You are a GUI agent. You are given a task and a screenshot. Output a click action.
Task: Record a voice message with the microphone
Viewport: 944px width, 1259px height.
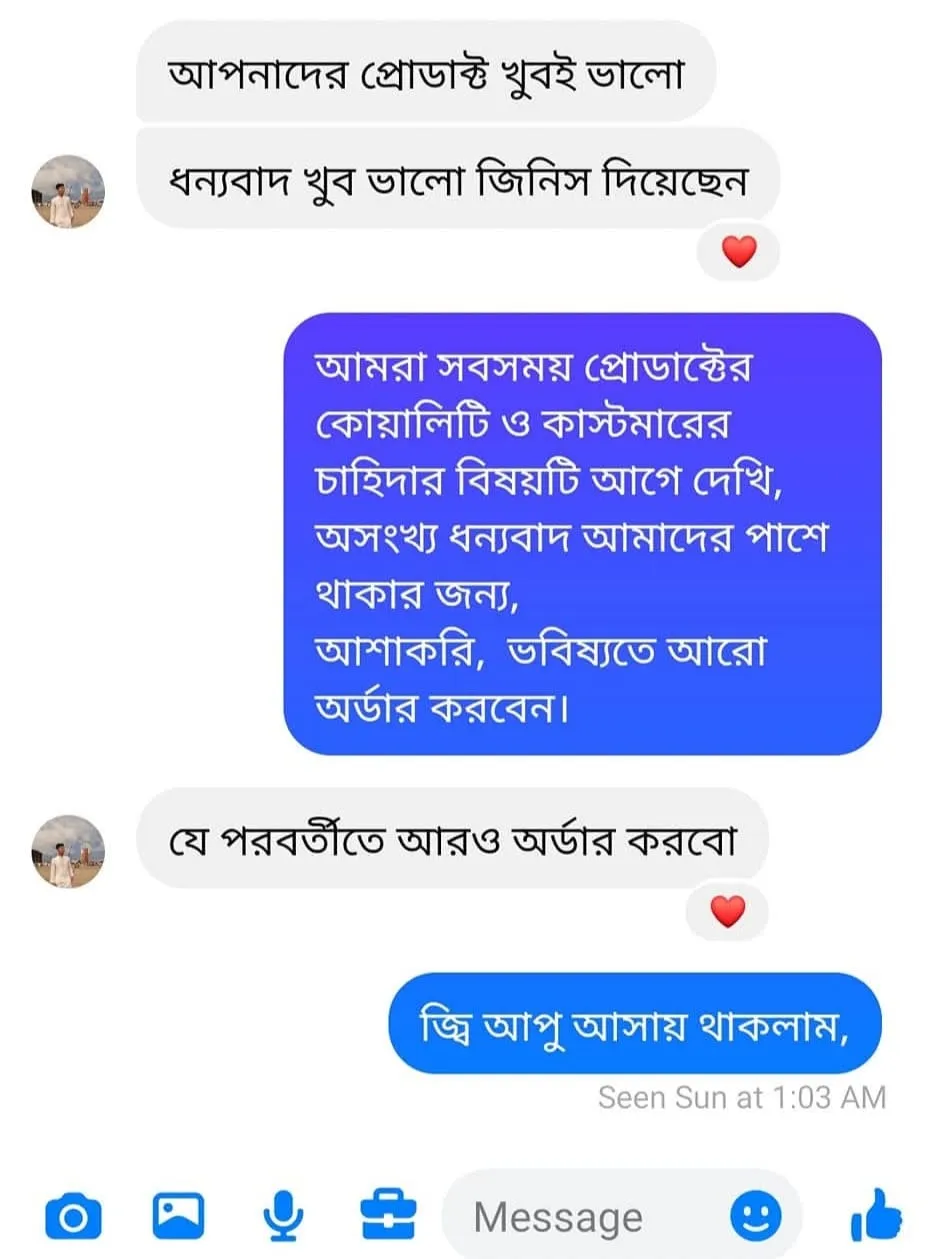pyautogui.click(x=283, y=1217)
